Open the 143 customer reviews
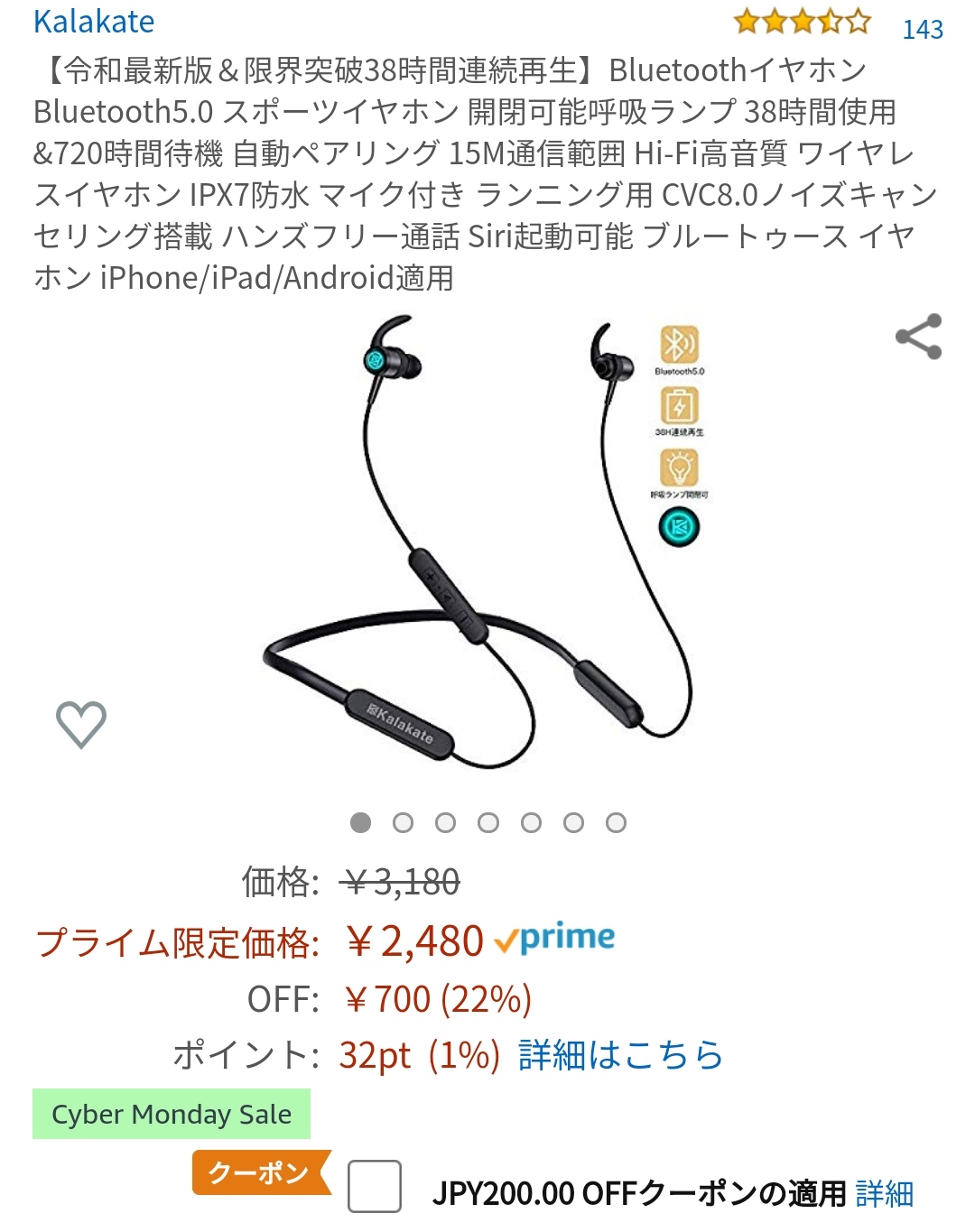 tap(923, 29)
